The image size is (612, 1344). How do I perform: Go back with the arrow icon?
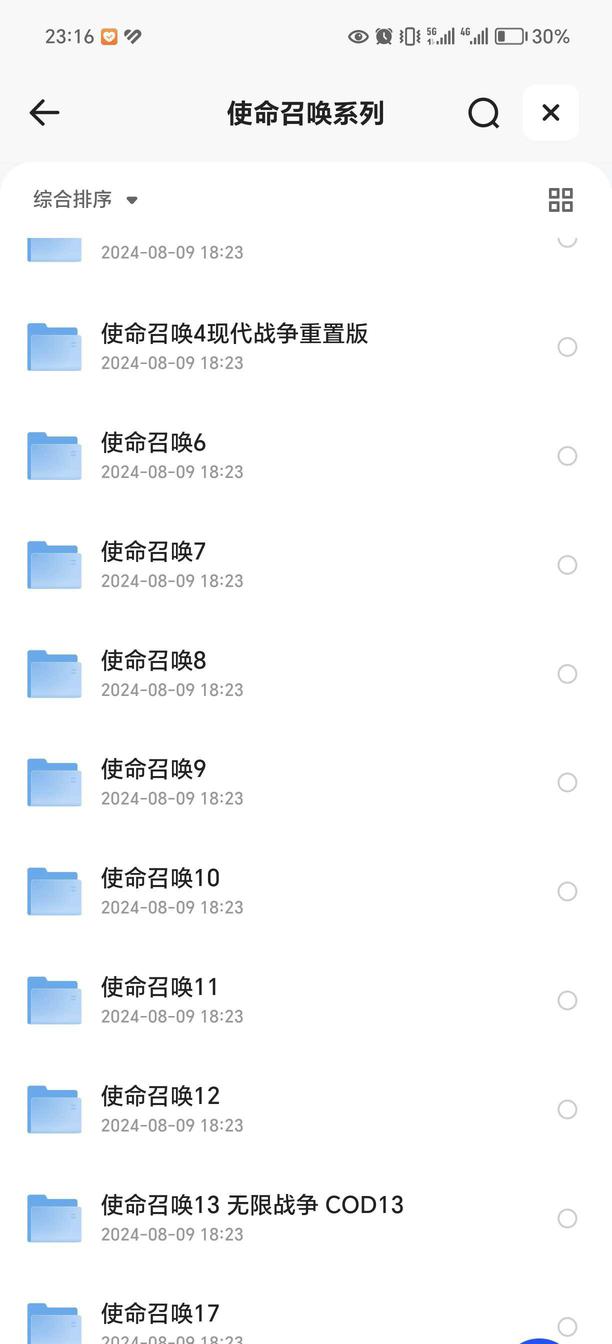pyautogui.click(x=44, y=113)
